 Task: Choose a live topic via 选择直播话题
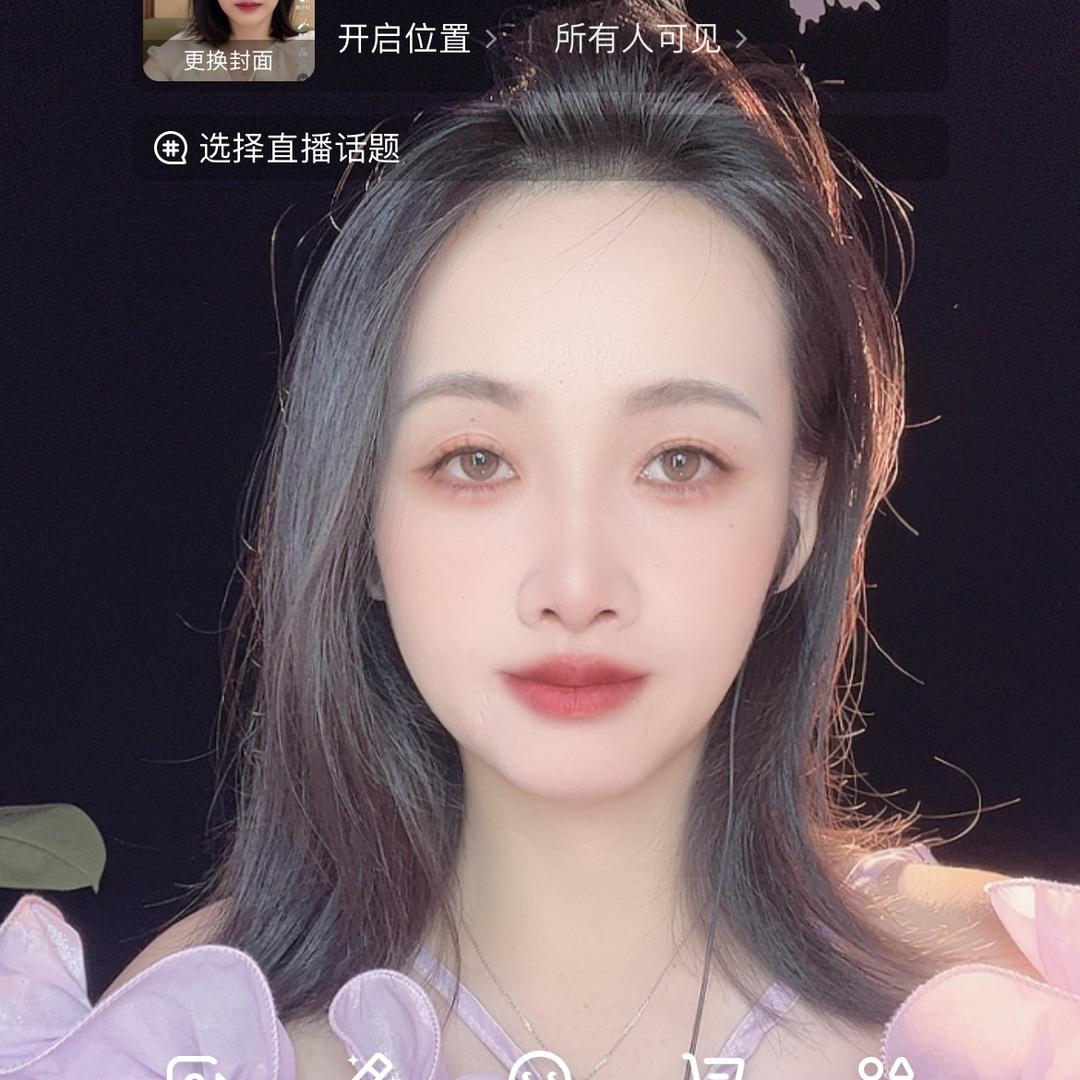point(278,148)
